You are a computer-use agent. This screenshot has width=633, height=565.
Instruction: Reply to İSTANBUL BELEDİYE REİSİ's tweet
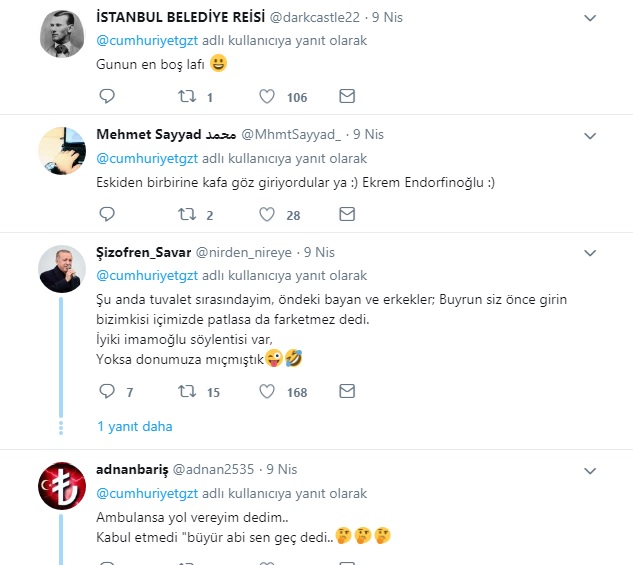pos(107,97)
